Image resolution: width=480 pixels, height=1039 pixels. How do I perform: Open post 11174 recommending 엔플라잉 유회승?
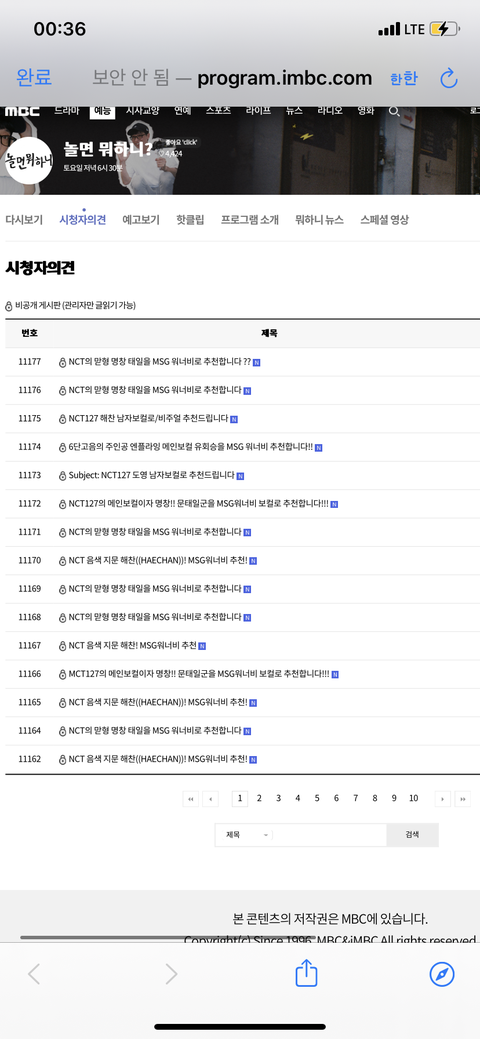[x=190, y=447]
